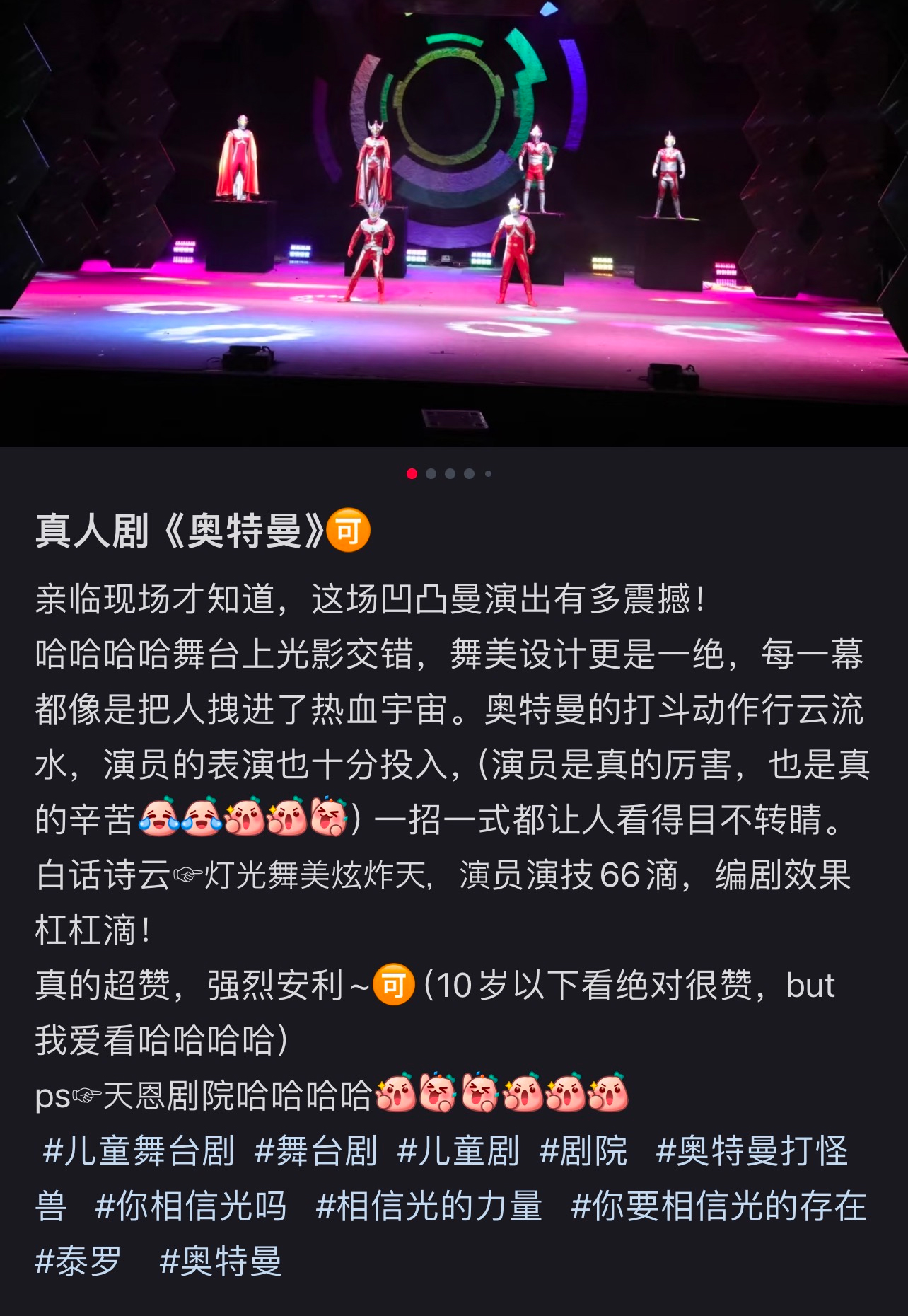This screenshot has width=908, height=1316.
Task: Open hashtag #奥特曼
Action: pyautogui.click(x=221, y=1262)
